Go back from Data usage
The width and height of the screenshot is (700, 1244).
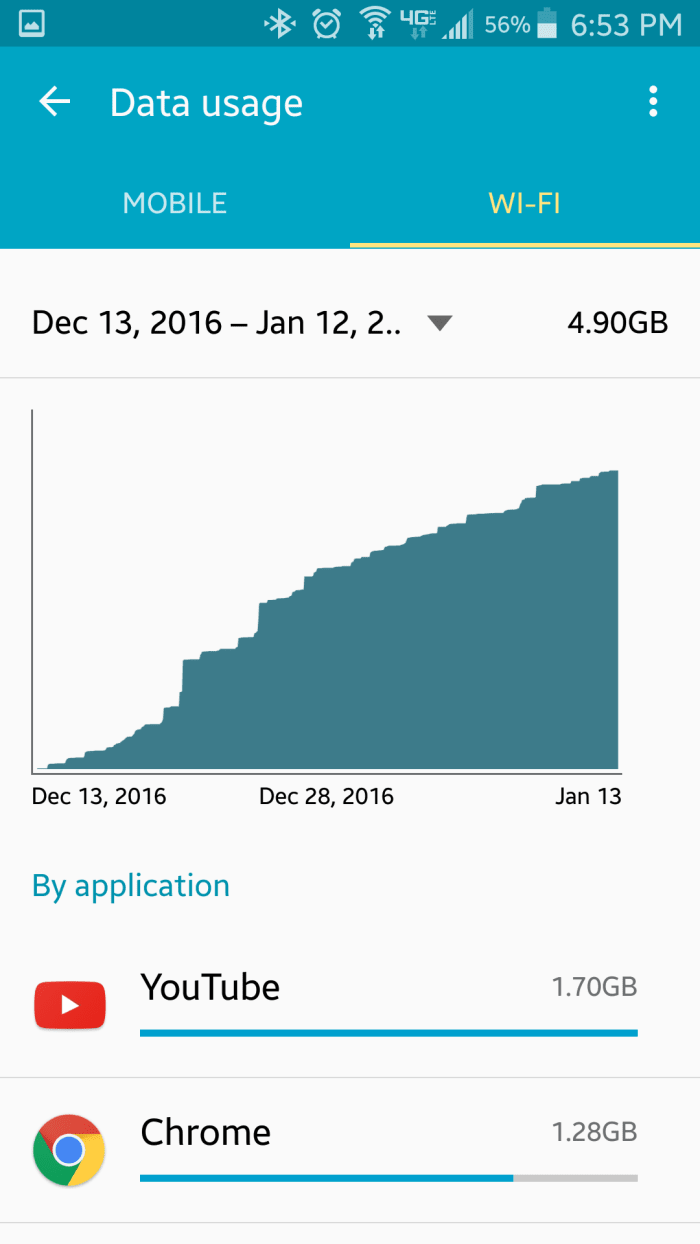[55, 102]
